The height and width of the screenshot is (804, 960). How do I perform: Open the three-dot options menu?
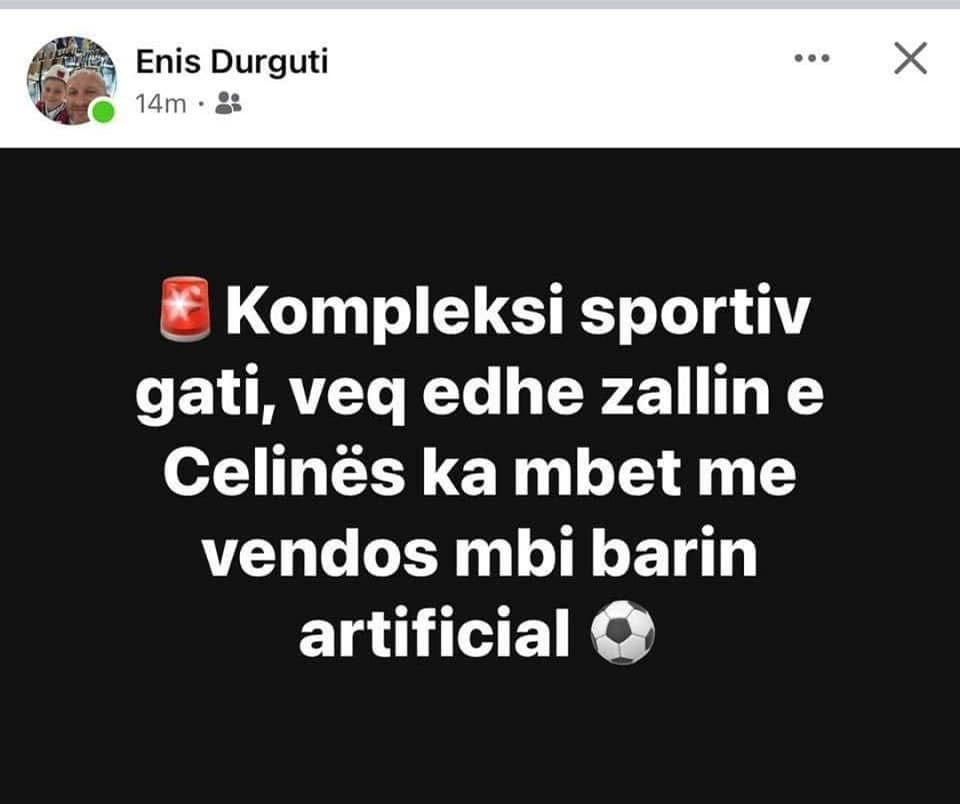pos(811,59)
